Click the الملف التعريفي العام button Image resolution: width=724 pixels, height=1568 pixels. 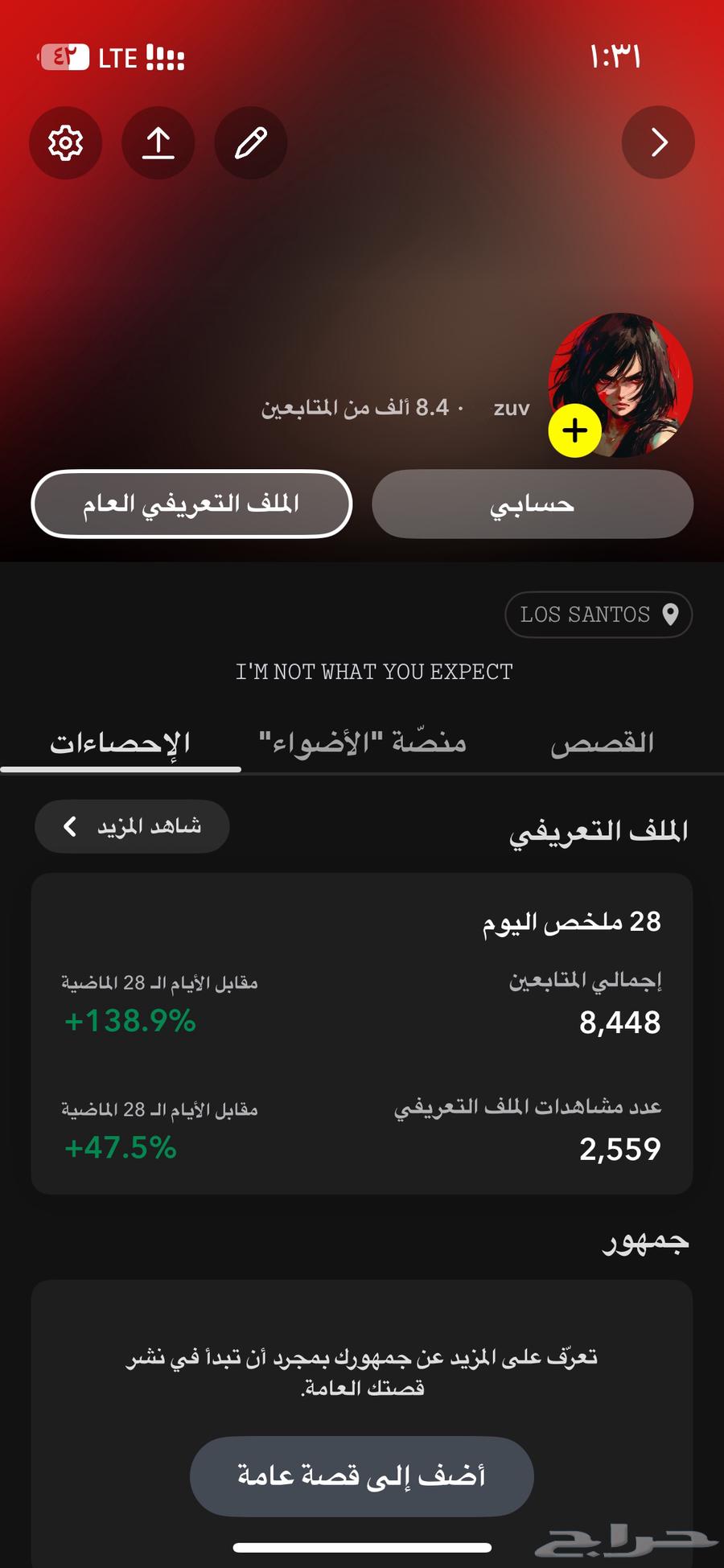(x=191, y=504)
